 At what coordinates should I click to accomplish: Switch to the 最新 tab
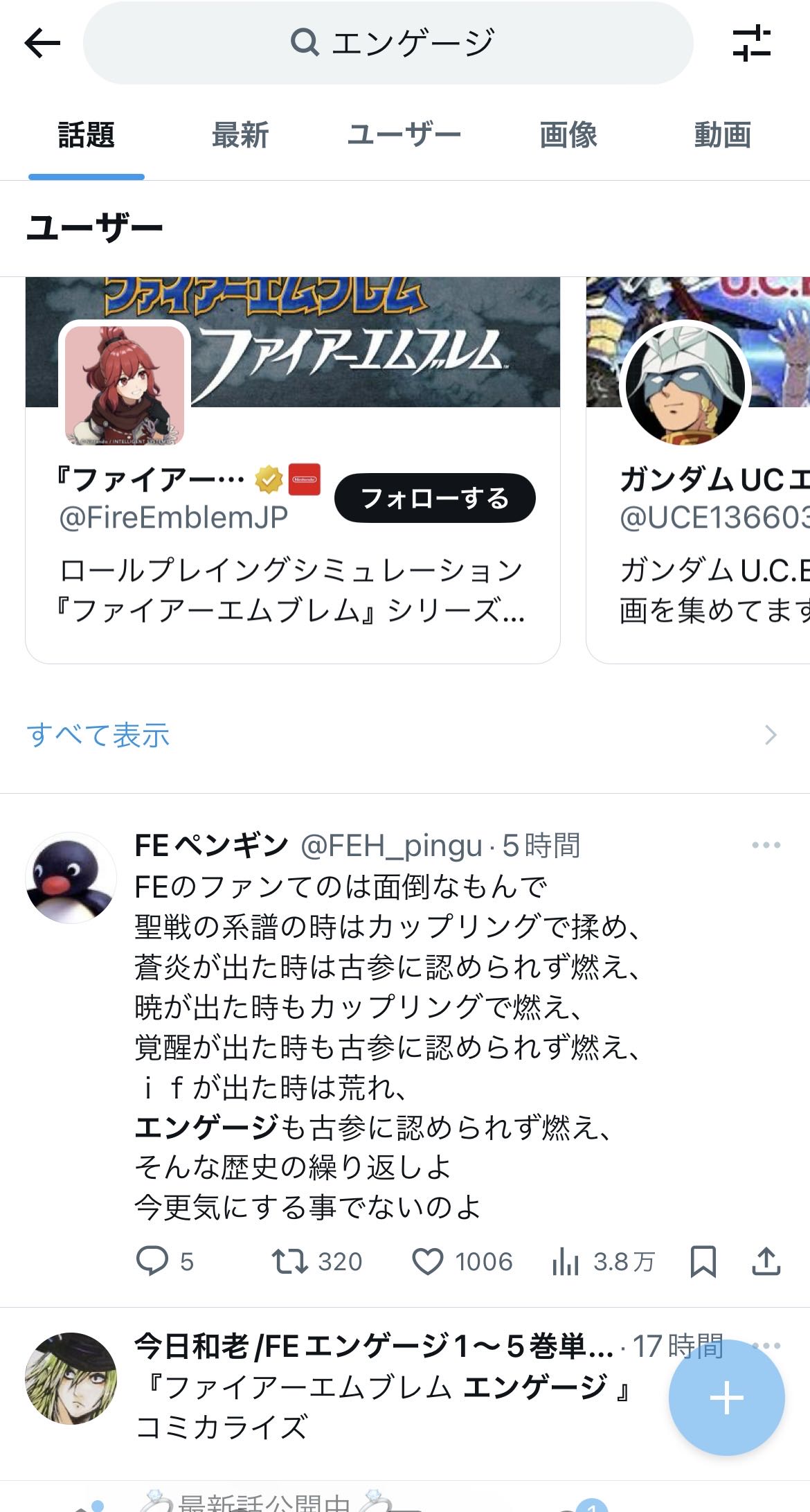coord(240,135)
